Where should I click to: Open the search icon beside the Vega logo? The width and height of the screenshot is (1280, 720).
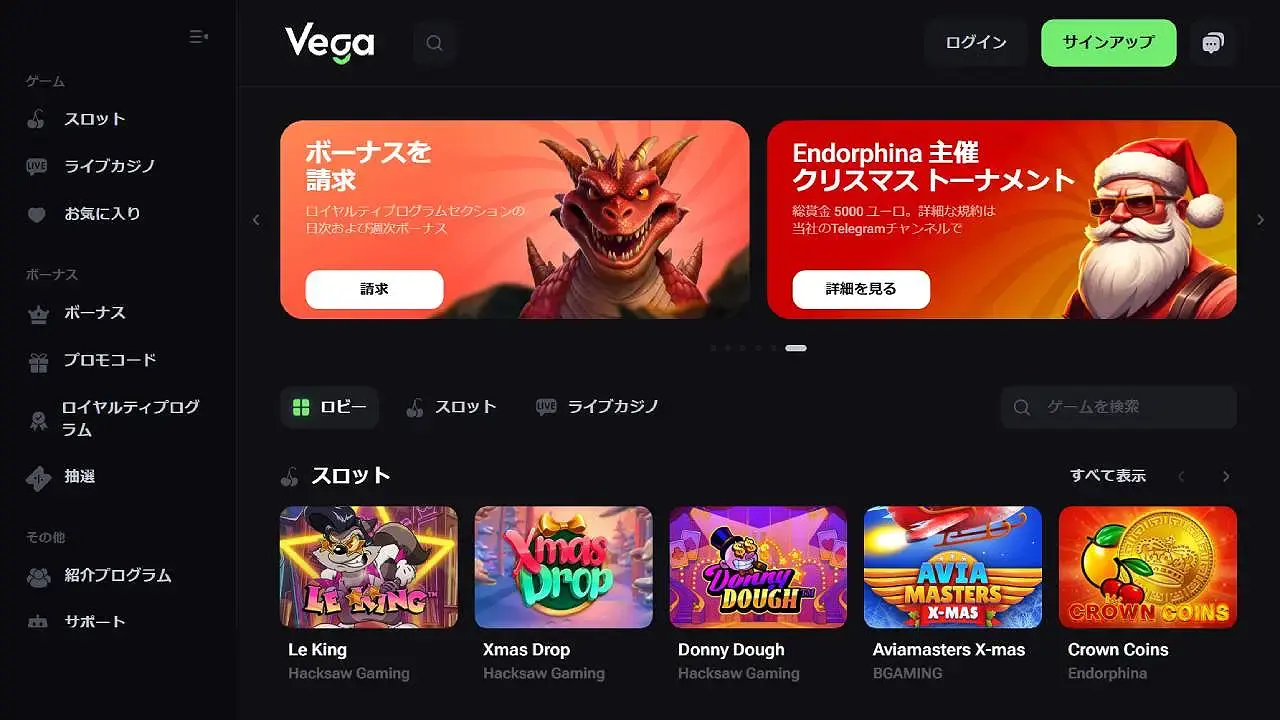pyautogui.click(x=434, y=43)
